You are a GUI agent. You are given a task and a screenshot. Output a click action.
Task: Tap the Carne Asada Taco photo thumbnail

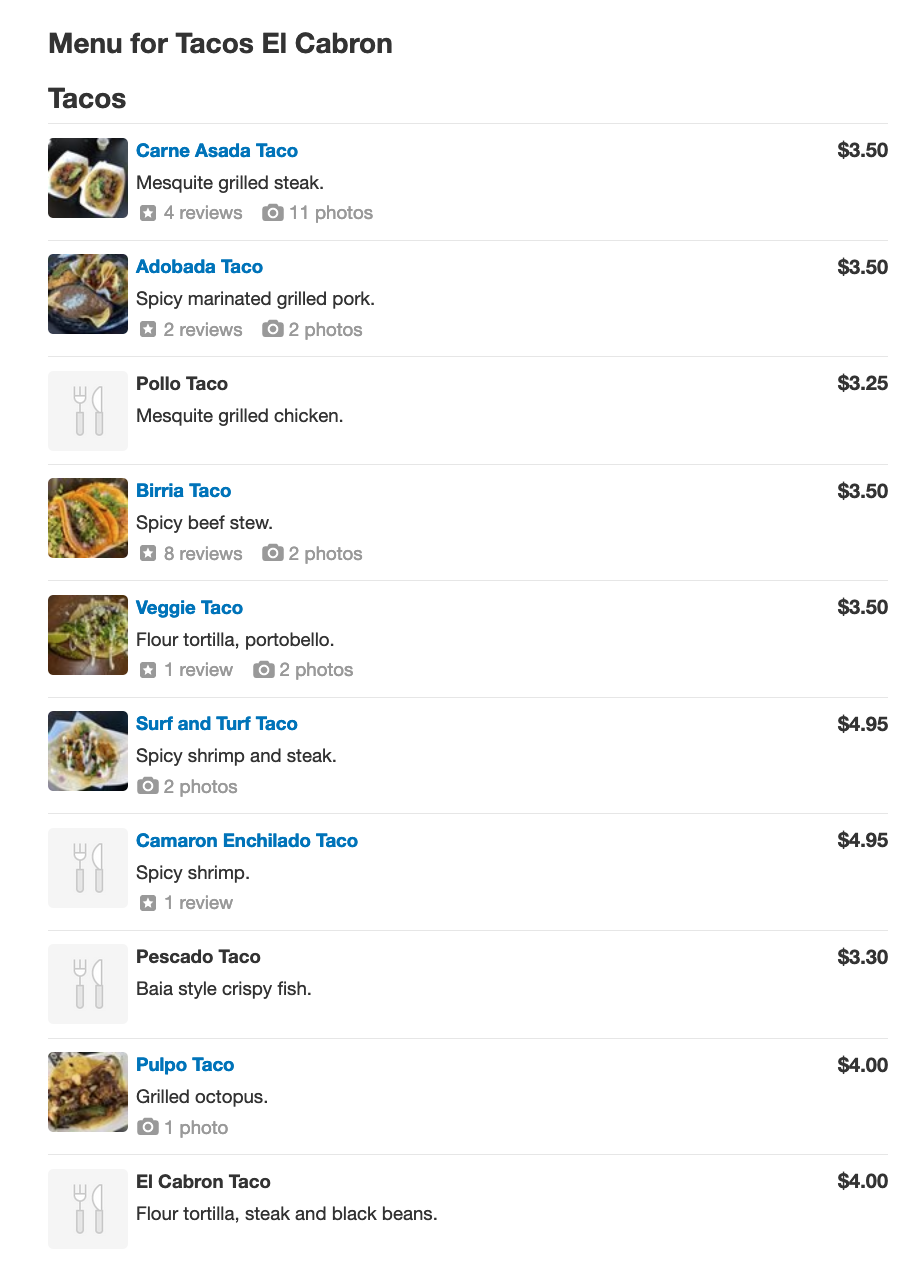[x=88, y=178]
